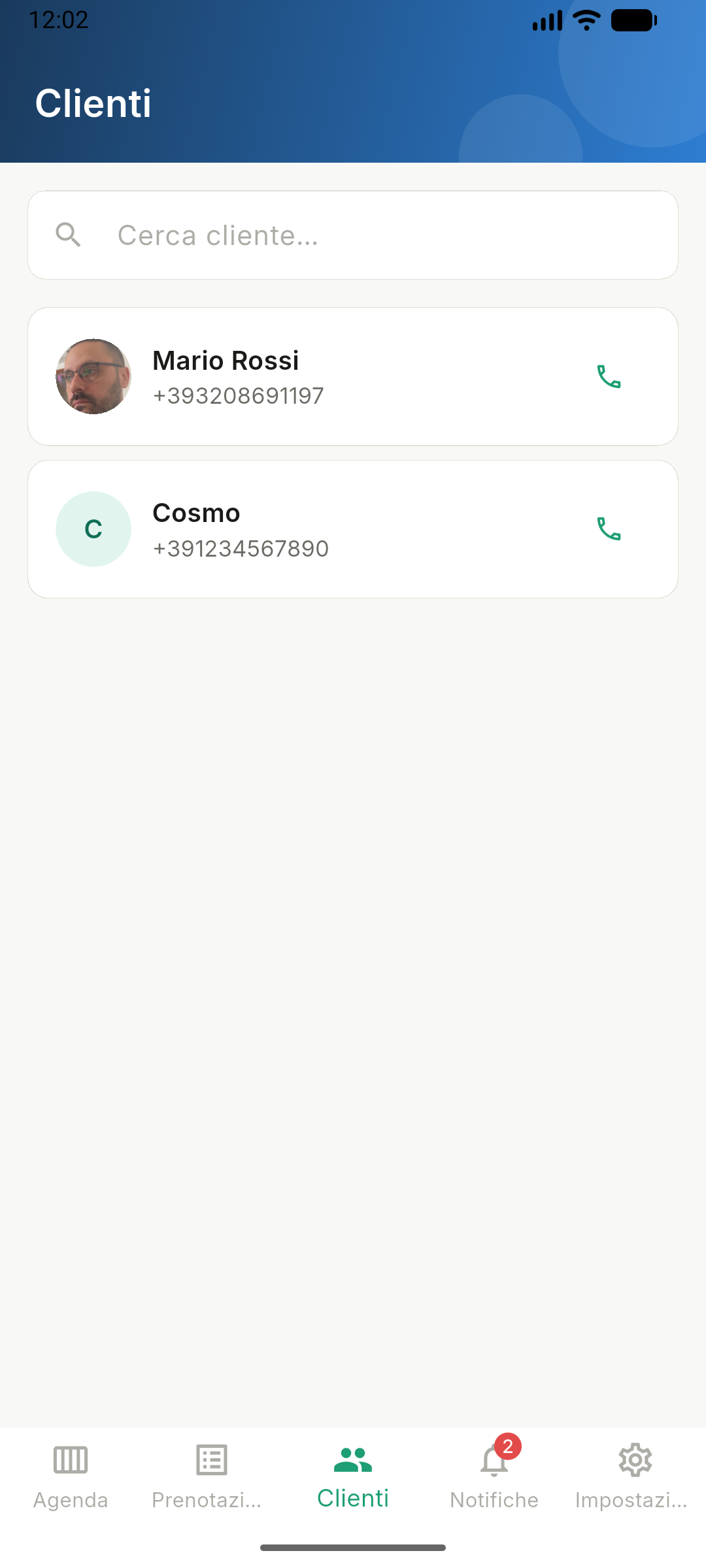706x1568 pixels.
Task: Open Cosmo's client card
Action: coord(353,529)
